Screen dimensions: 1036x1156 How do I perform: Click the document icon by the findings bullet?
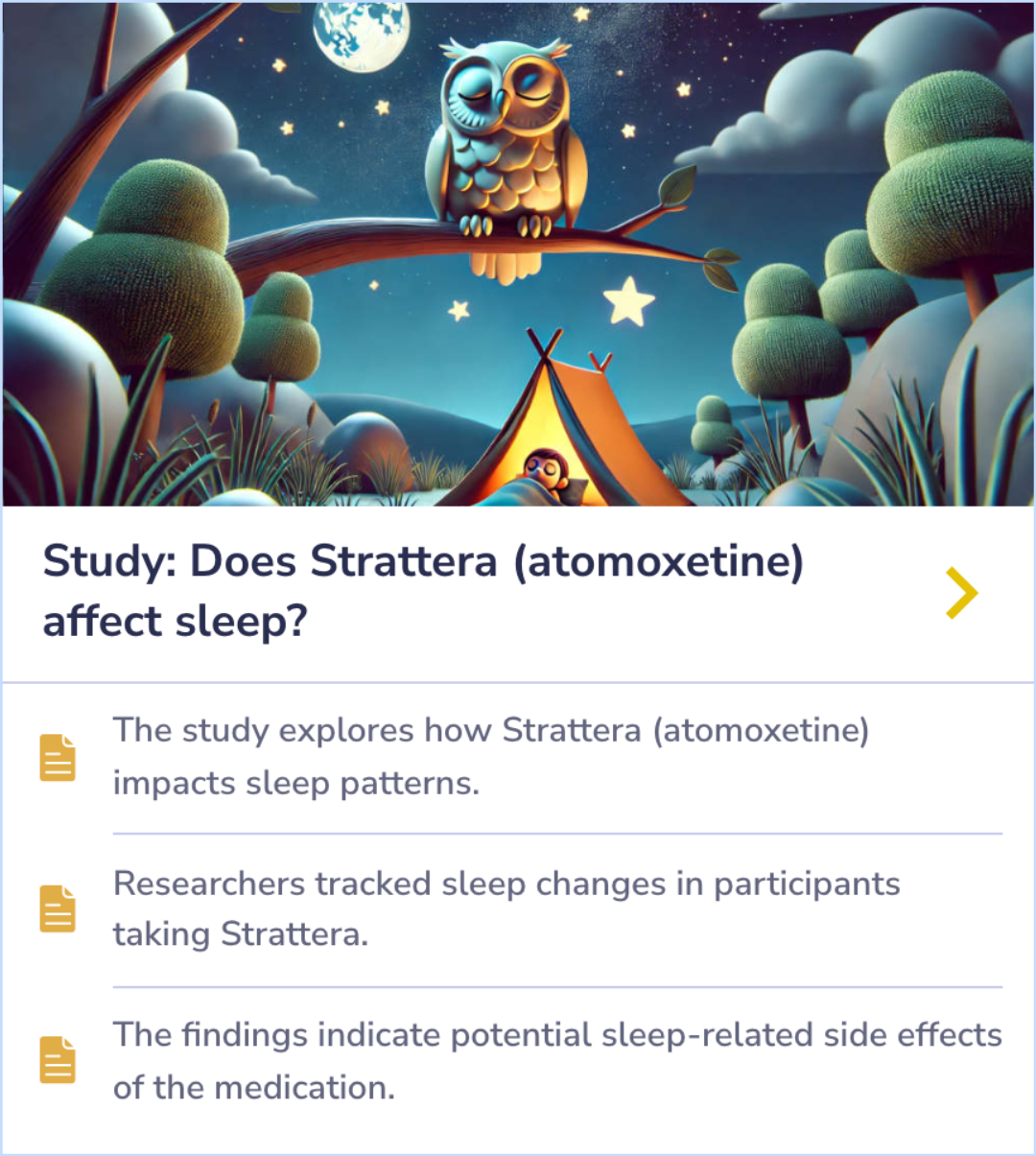coord(58,1061)
